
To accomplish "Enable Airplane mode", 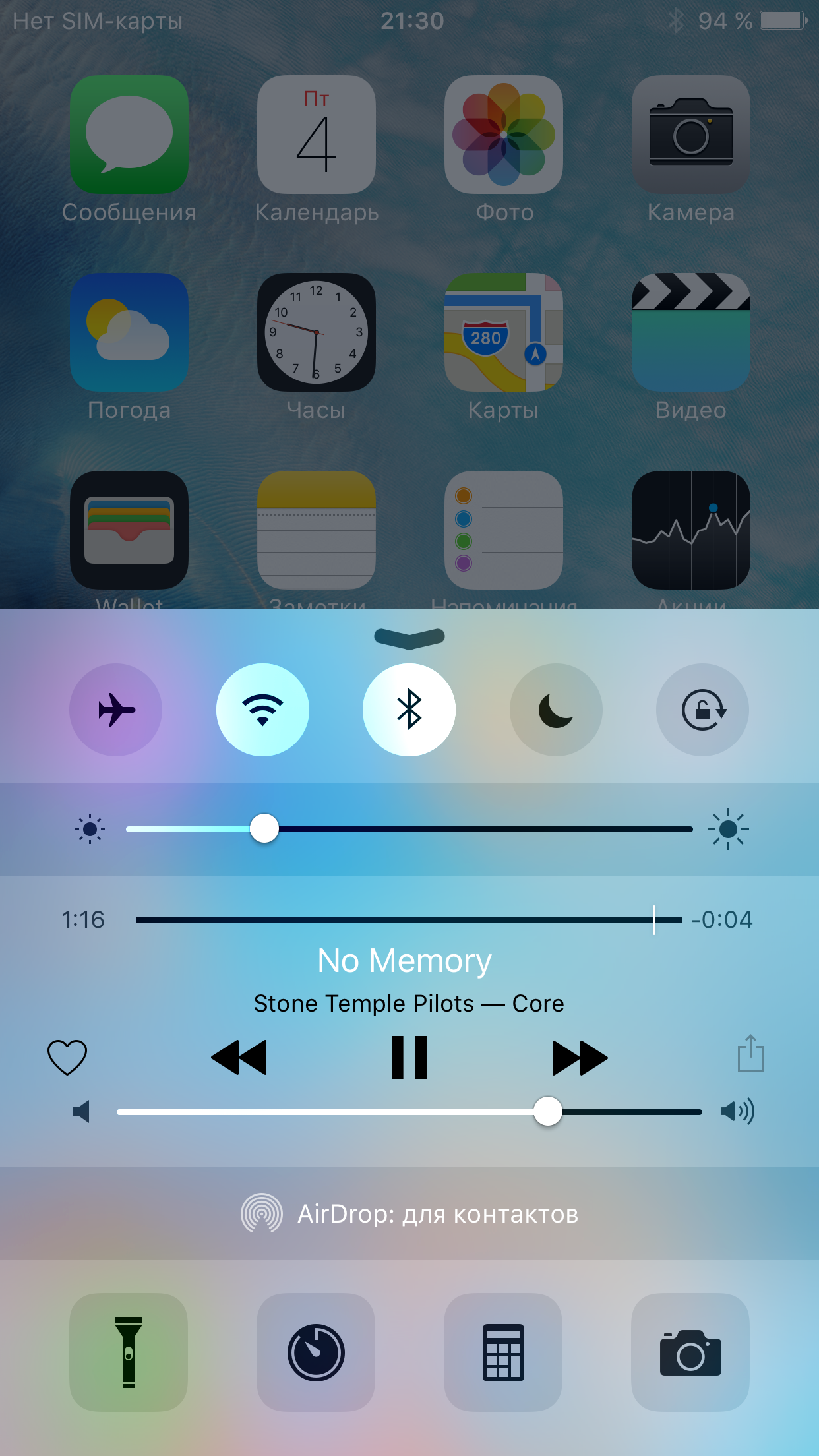I will click(x=115, y=710).
